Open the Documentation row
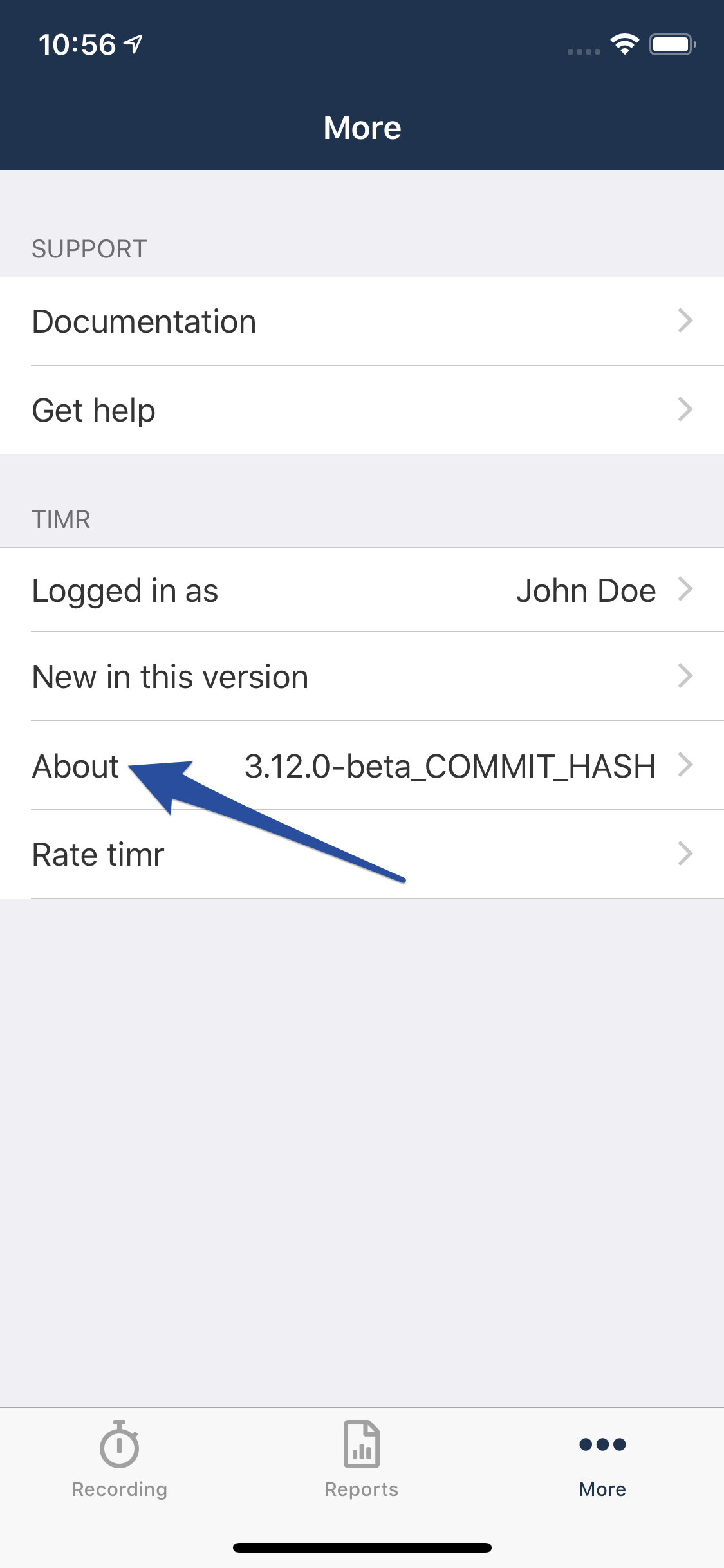This screenshot has height=1568, width=724. point(362,321)
